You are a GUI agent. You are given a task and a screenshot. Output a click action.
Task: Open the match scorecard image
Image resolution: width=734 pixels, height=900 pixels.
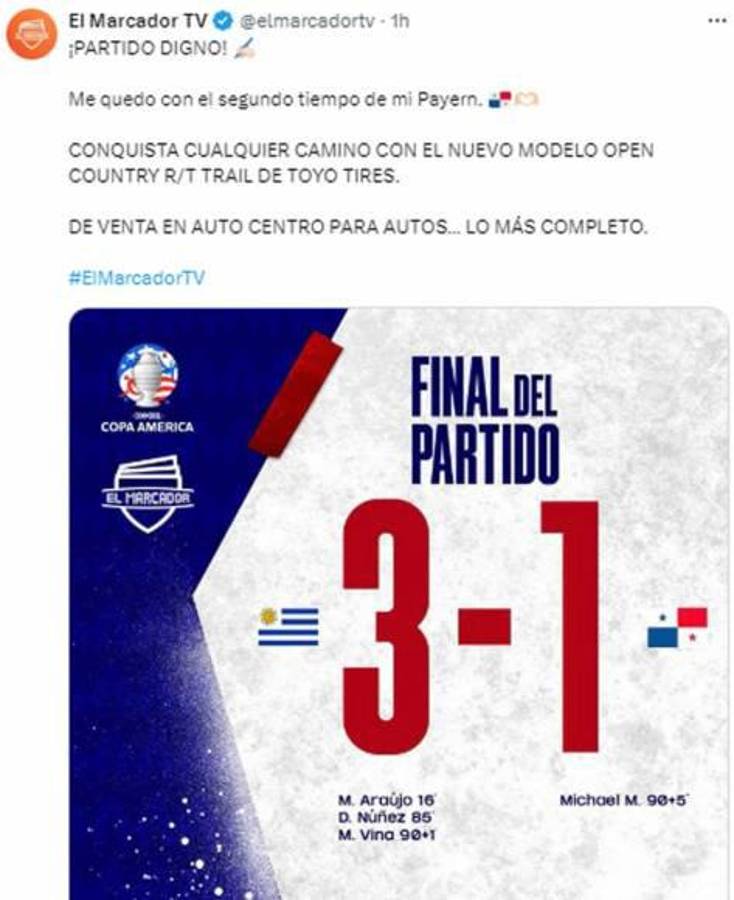click(x=400, y=600)
